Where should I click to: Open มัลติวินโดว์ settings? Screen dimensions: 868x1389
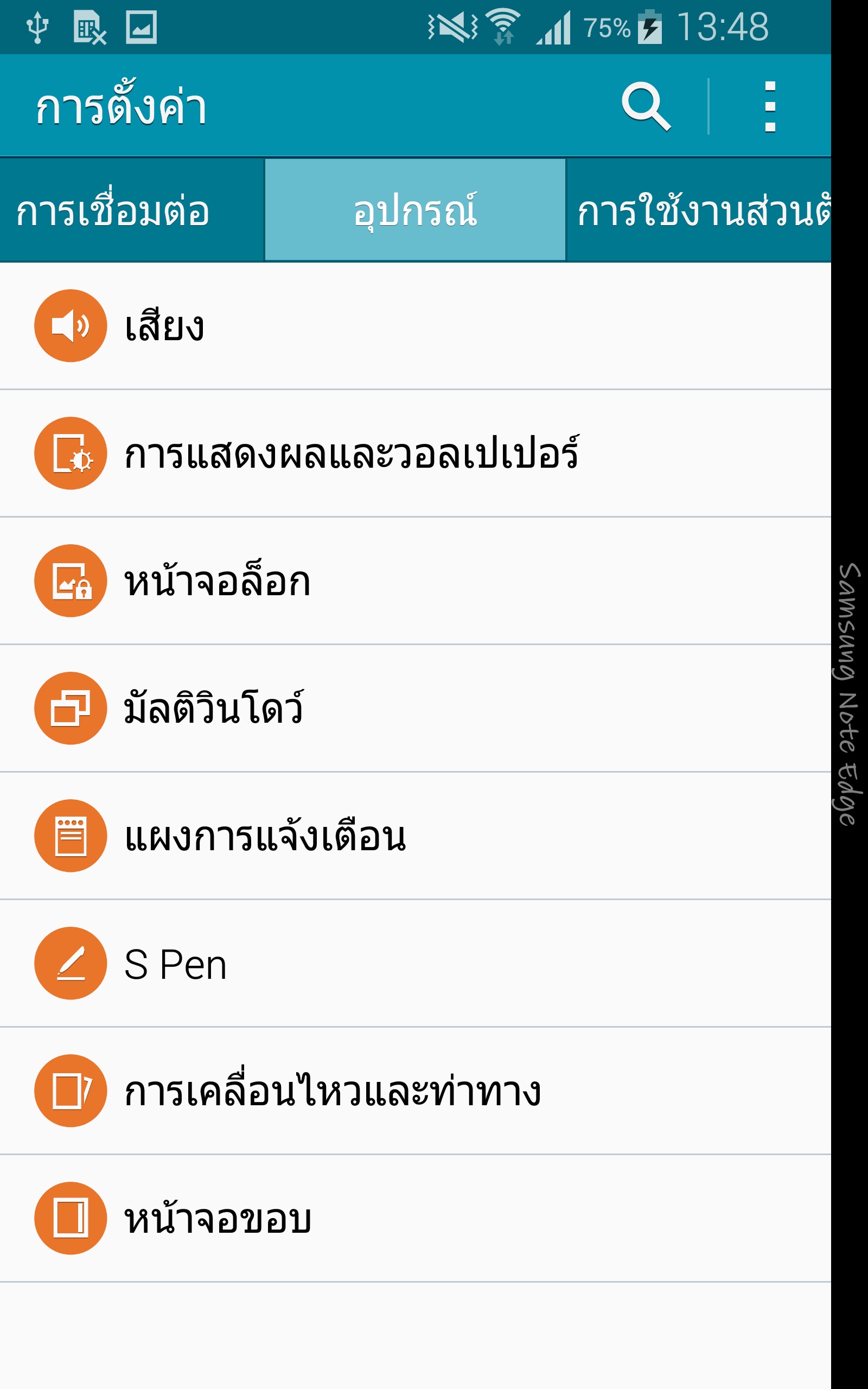coord(416,708)
